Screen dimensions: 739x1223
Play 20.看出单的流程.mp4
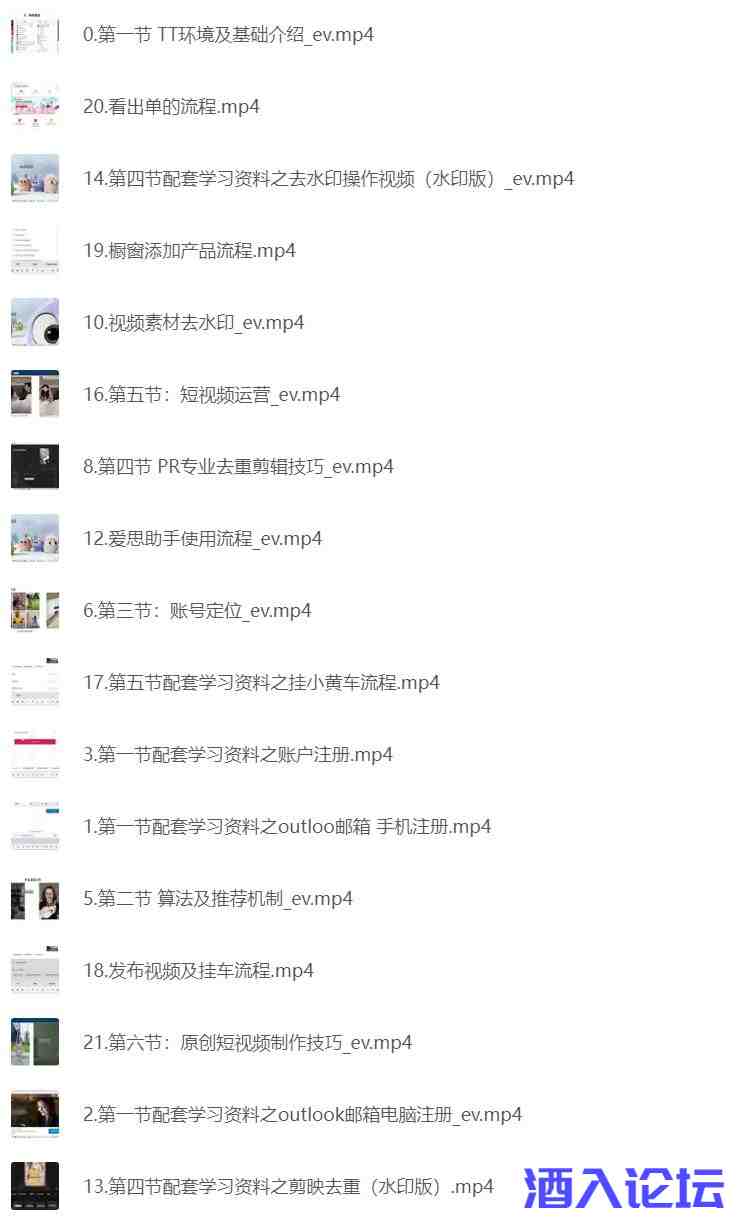coord(171,107)
